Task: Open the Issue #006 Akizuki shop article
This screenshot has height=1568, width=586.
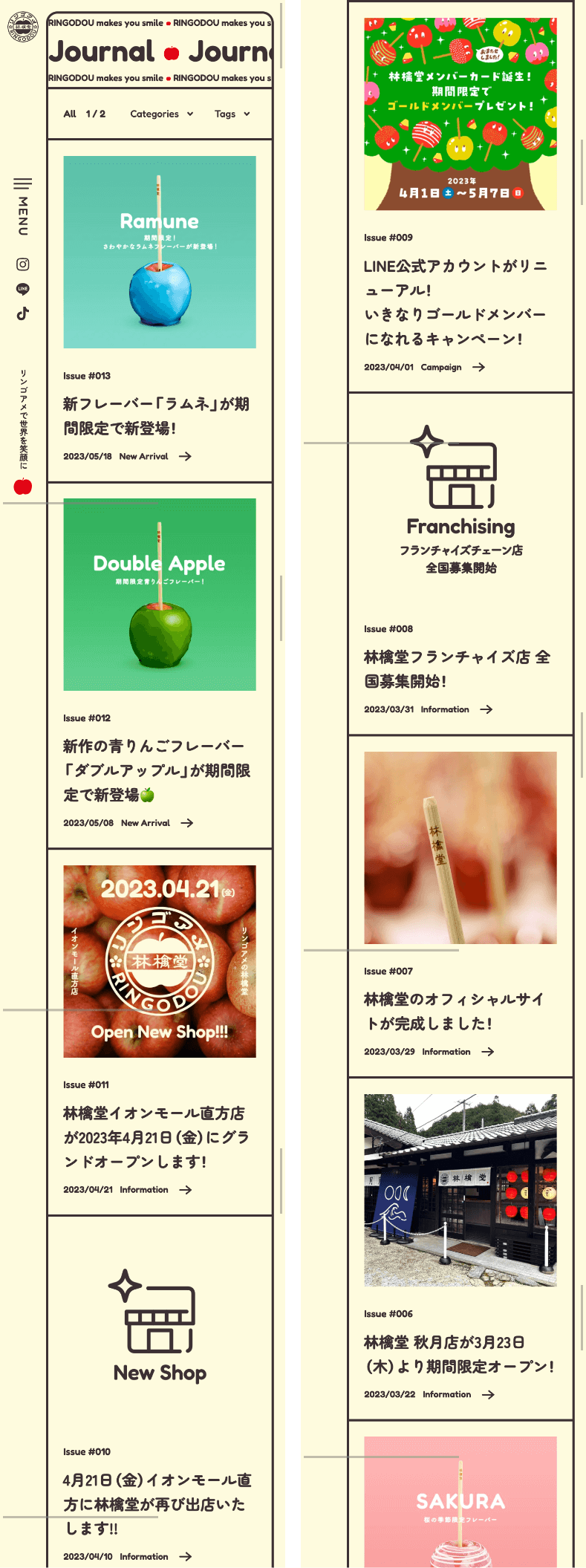Action: pyautogui.click(x=460, y=1248)
